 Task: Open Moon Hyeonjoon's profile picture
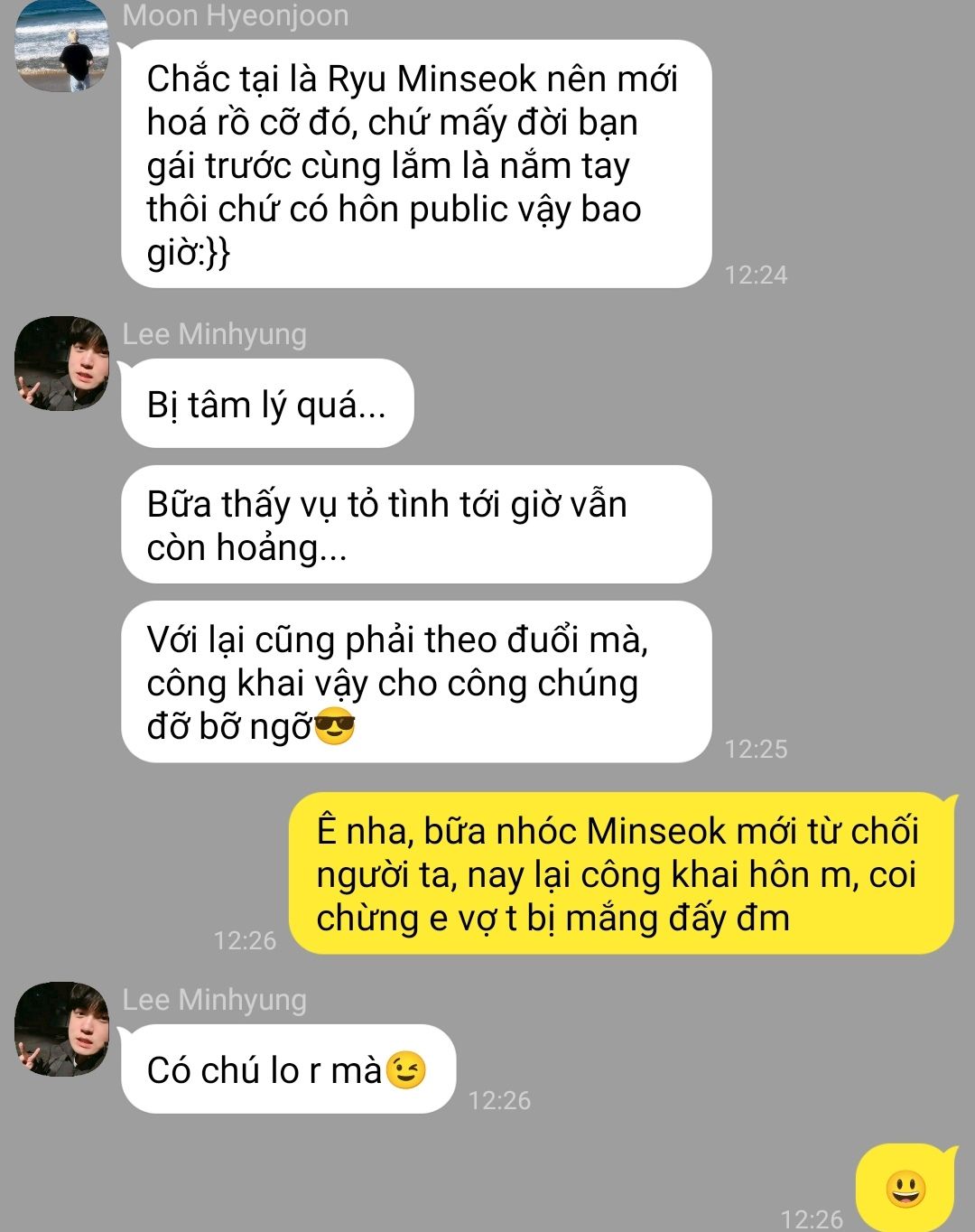tap(61, 45)
